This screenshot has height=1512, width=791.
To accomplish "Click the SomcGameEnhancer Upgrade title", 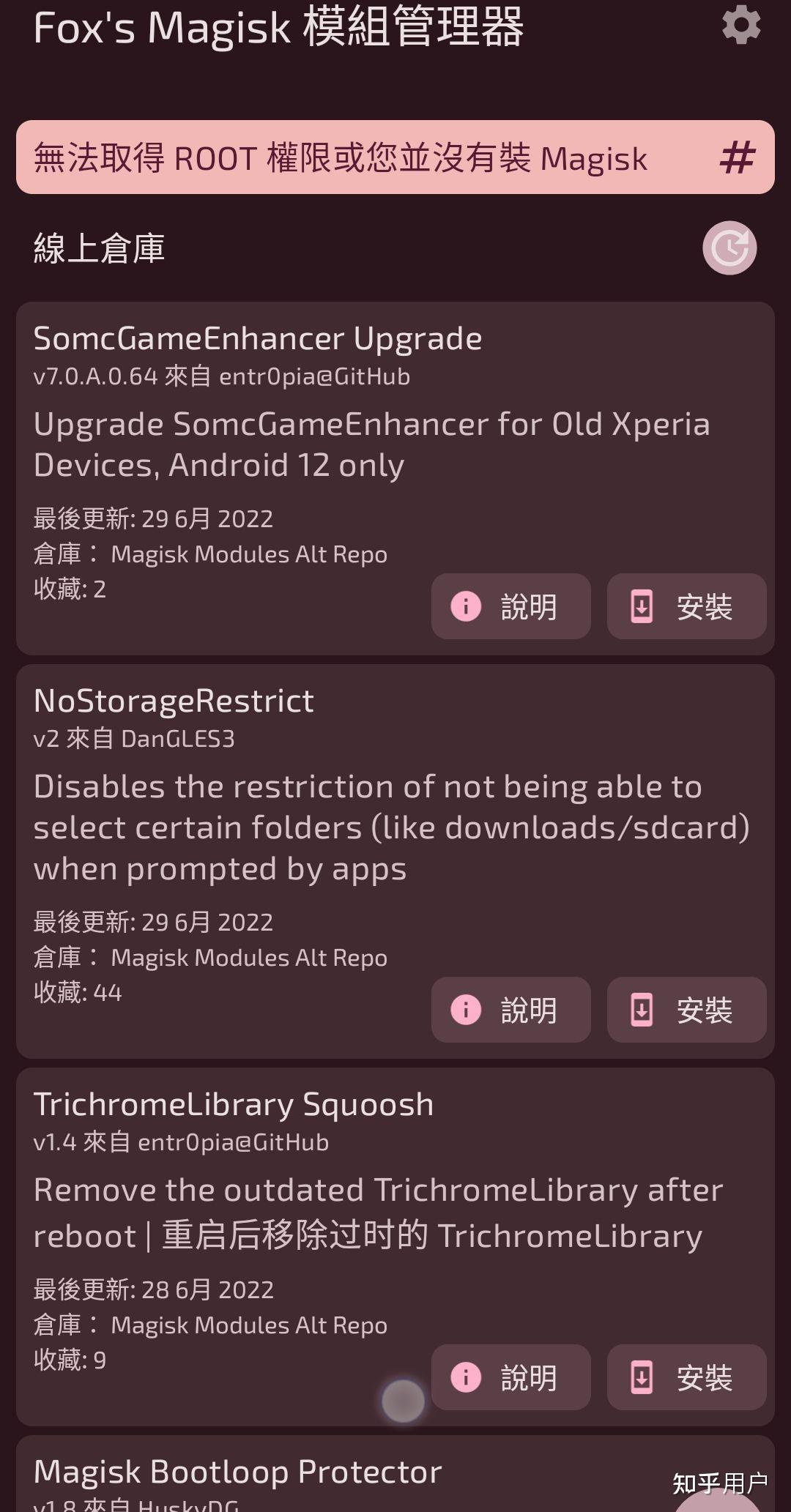I will click(258, 338).
